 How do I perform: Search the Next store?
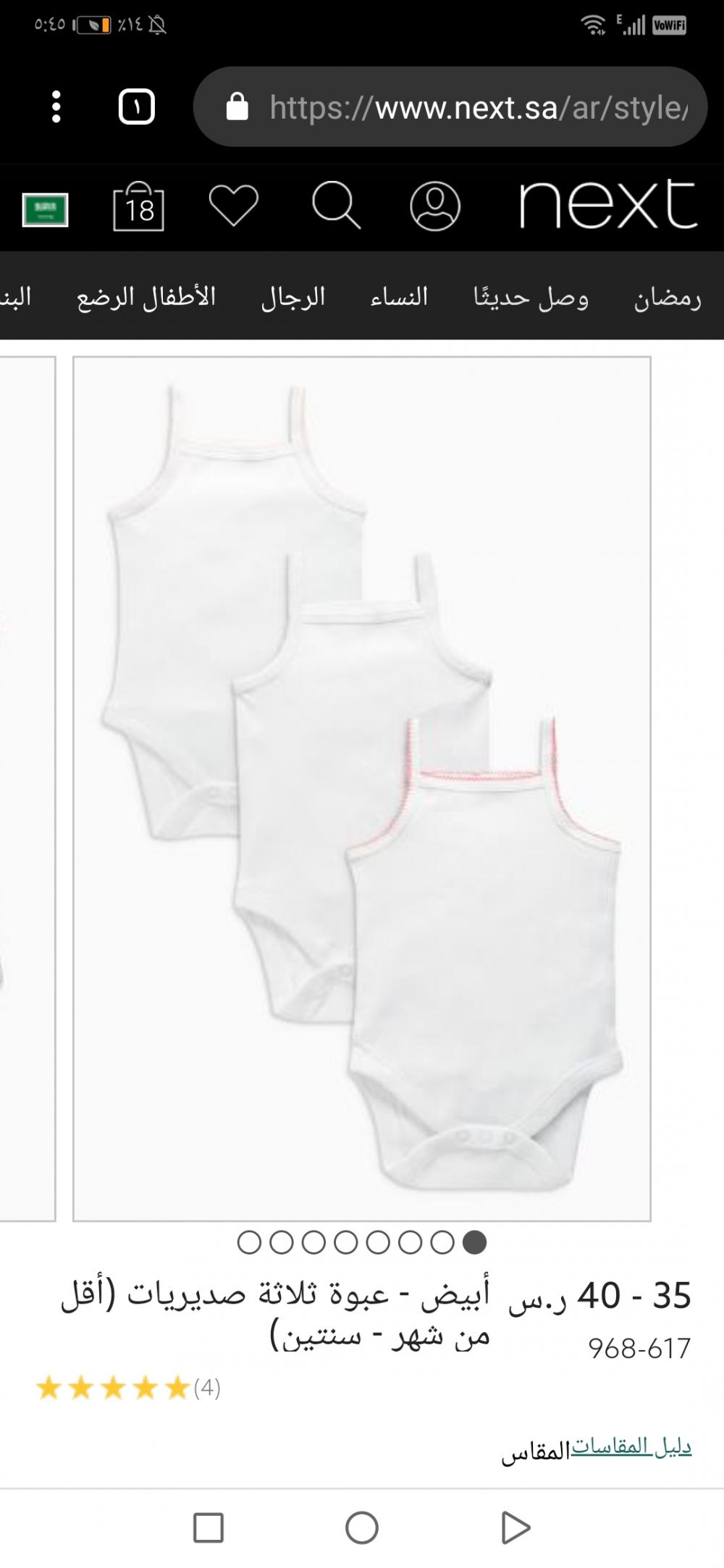click(335, 206)
